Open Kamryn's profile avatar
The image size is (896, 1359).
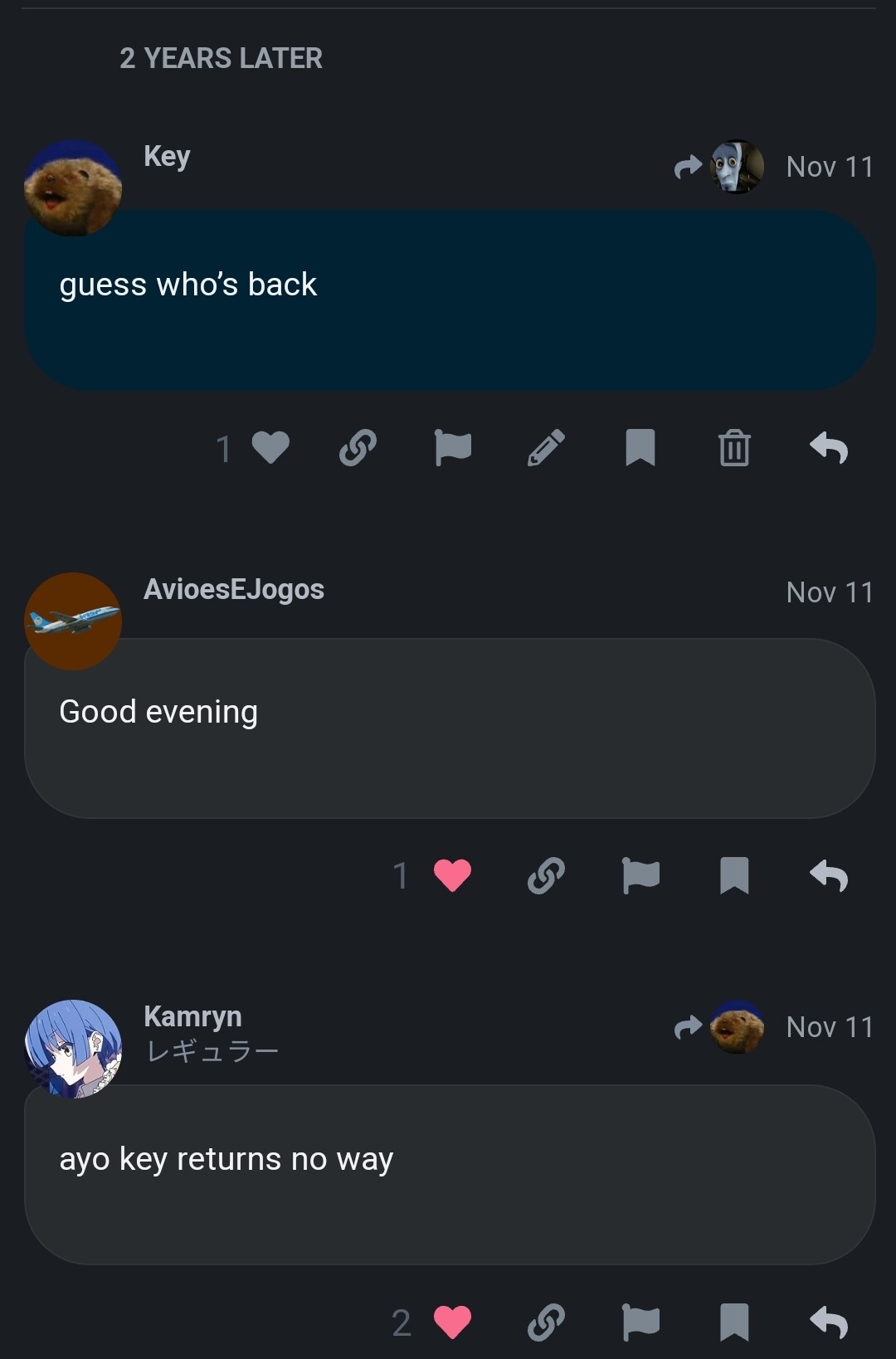tap(73, 1049)
